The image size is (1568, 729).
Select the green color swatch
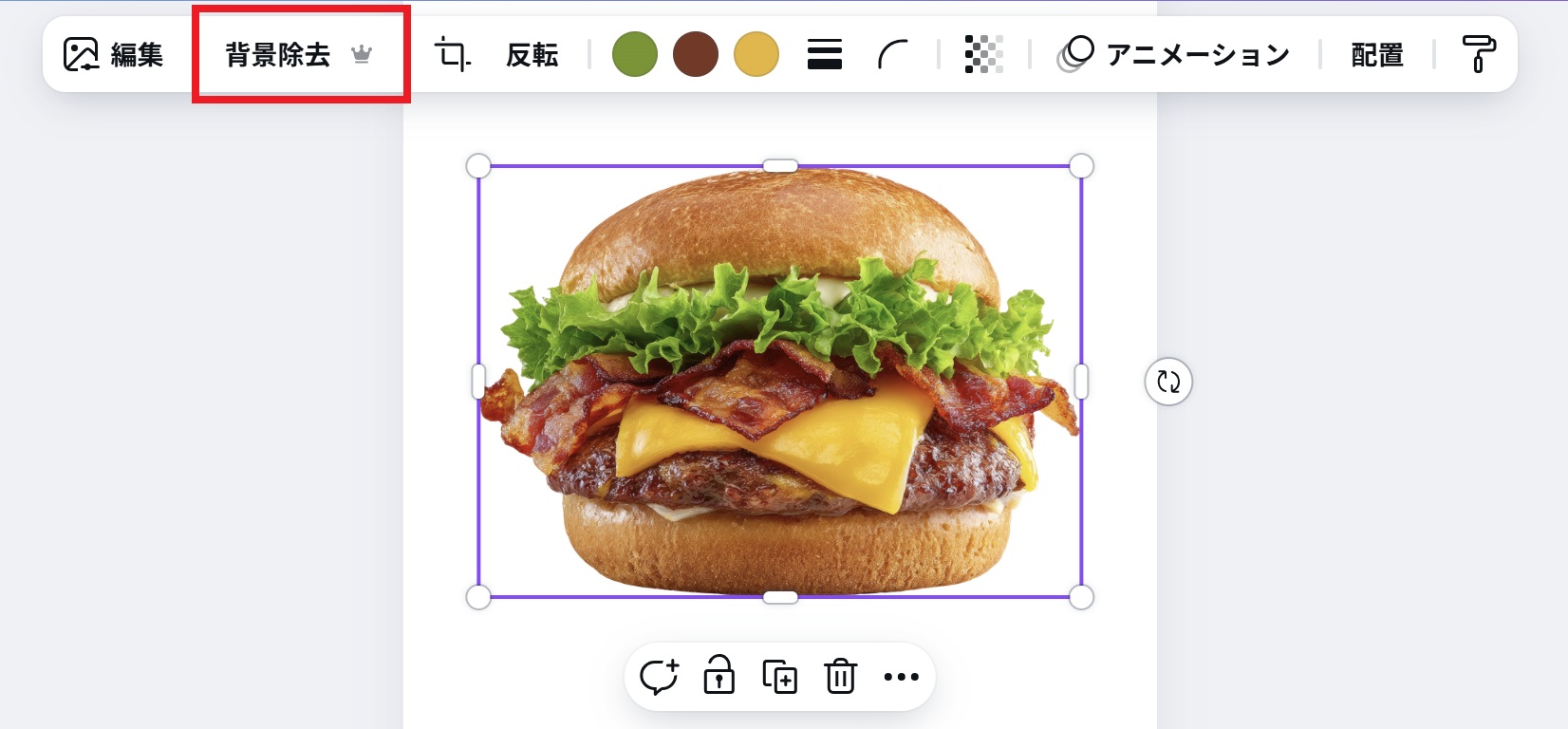(x=635, y=54)
